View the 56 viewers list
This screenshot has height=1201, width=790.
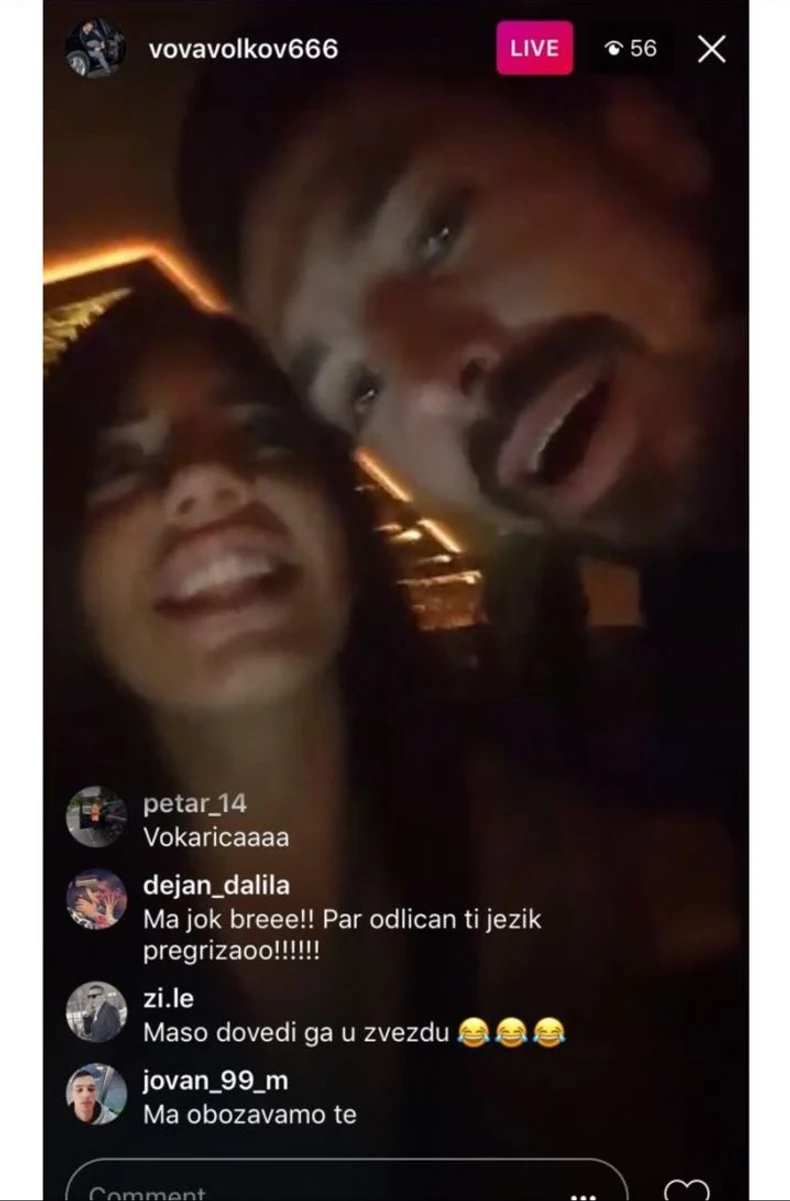point(632,49)
